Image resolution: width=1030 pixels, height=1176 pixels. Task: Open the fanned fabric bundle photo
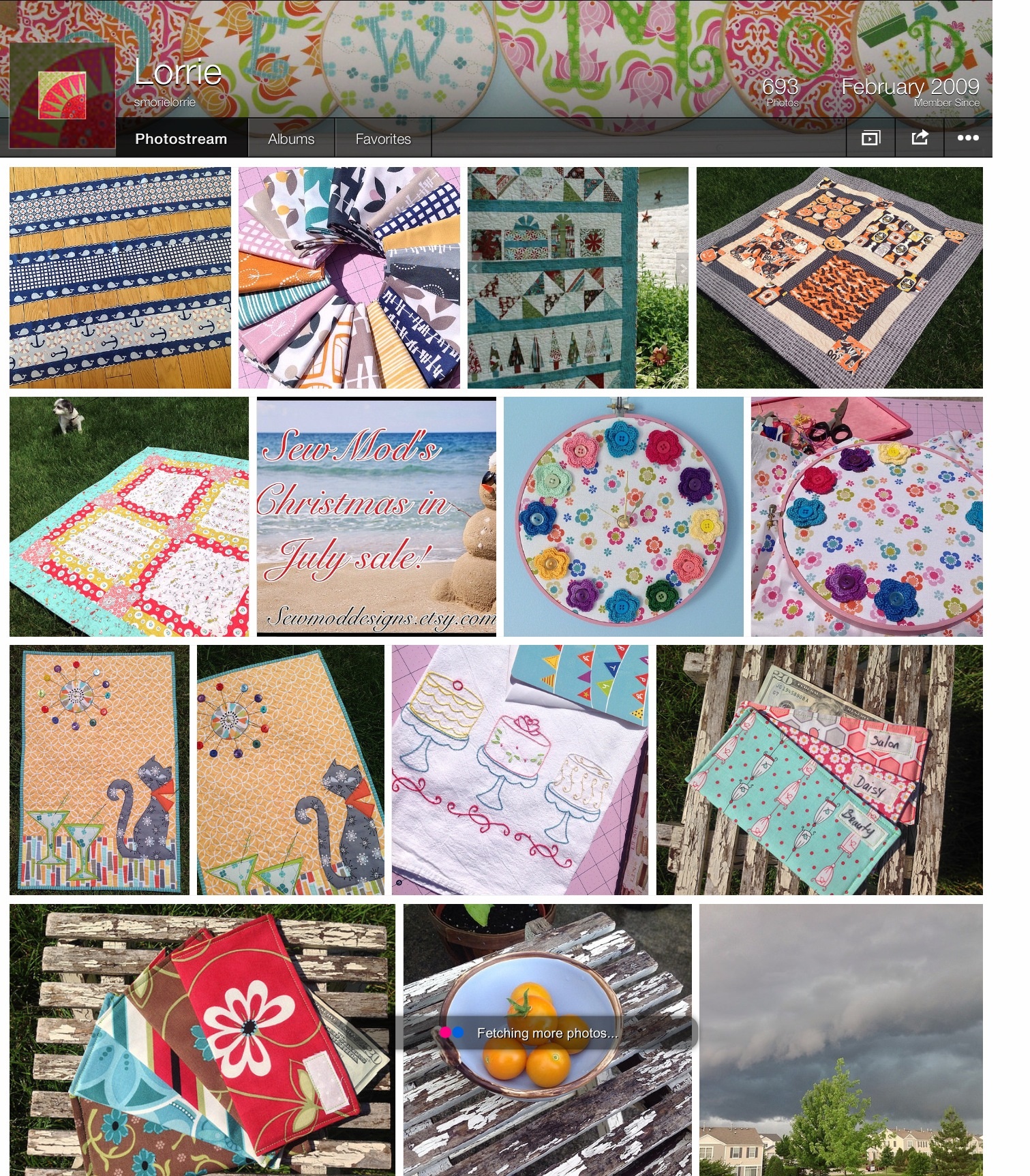349,277
